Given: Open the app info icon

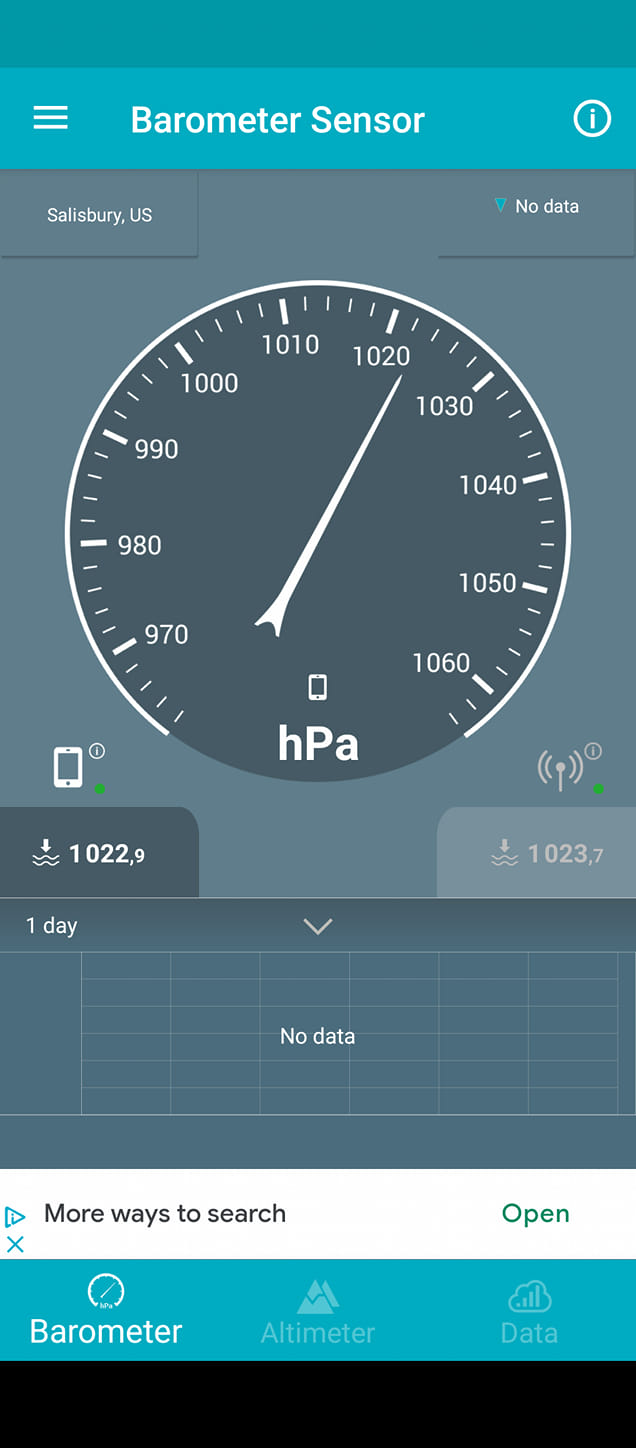Looking at the screenshot, I should point(591,119).
